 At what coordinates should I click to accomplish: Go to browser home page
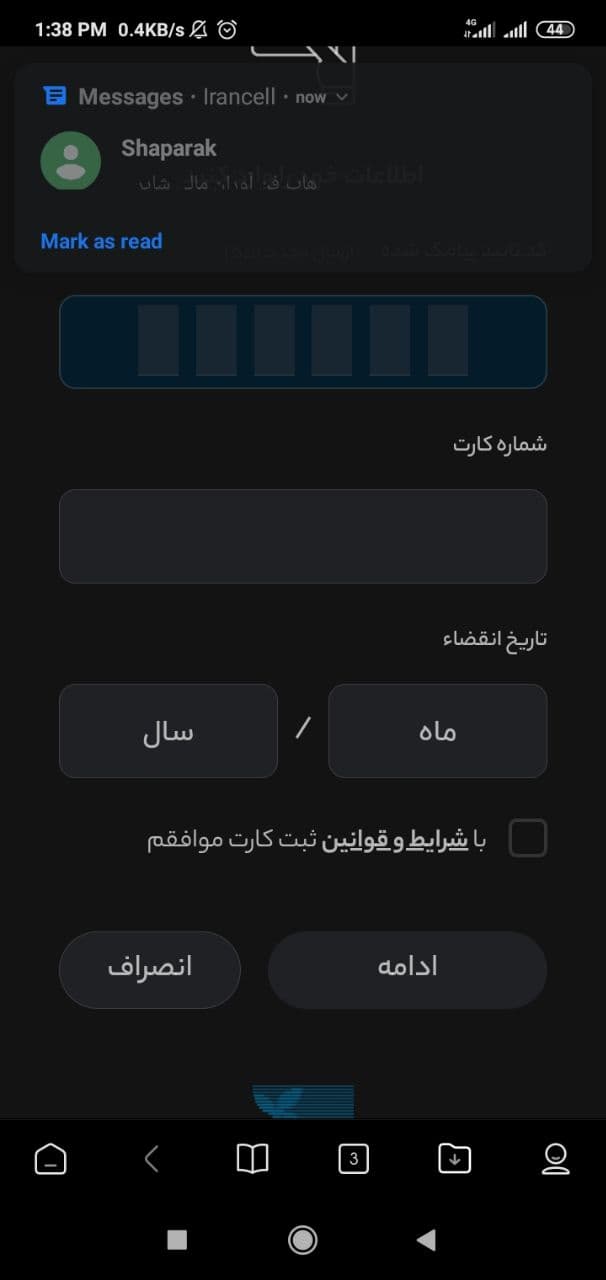tap(50, 1159)
